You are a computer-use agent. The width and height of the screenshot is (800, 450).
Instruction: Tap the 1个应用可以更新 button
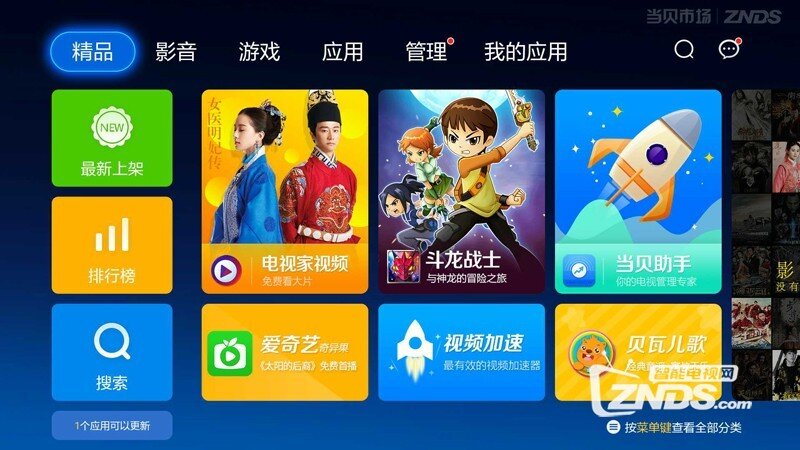[112, 425]
